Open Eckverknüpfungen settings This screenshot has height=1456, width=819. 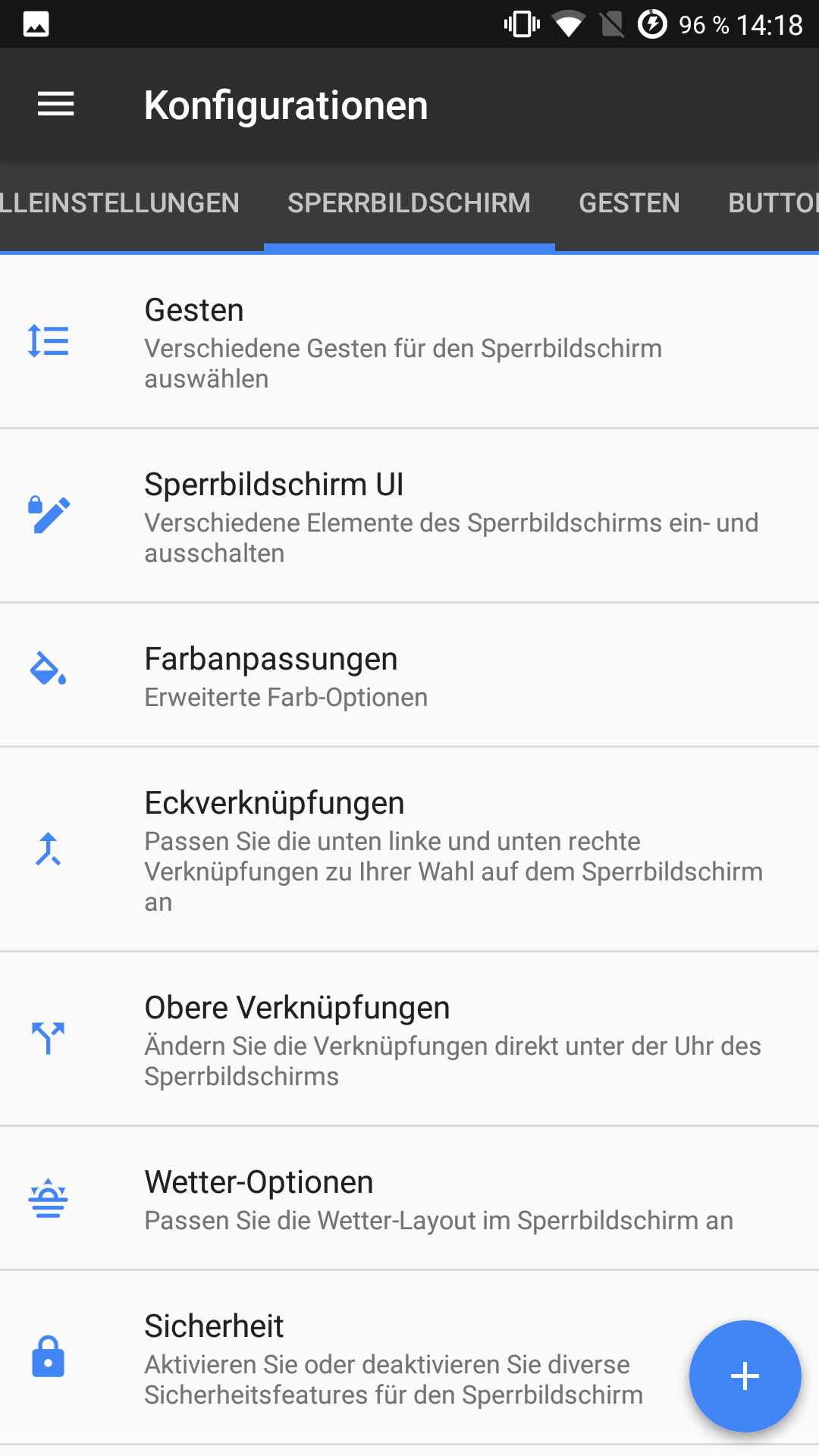[409, 850]
